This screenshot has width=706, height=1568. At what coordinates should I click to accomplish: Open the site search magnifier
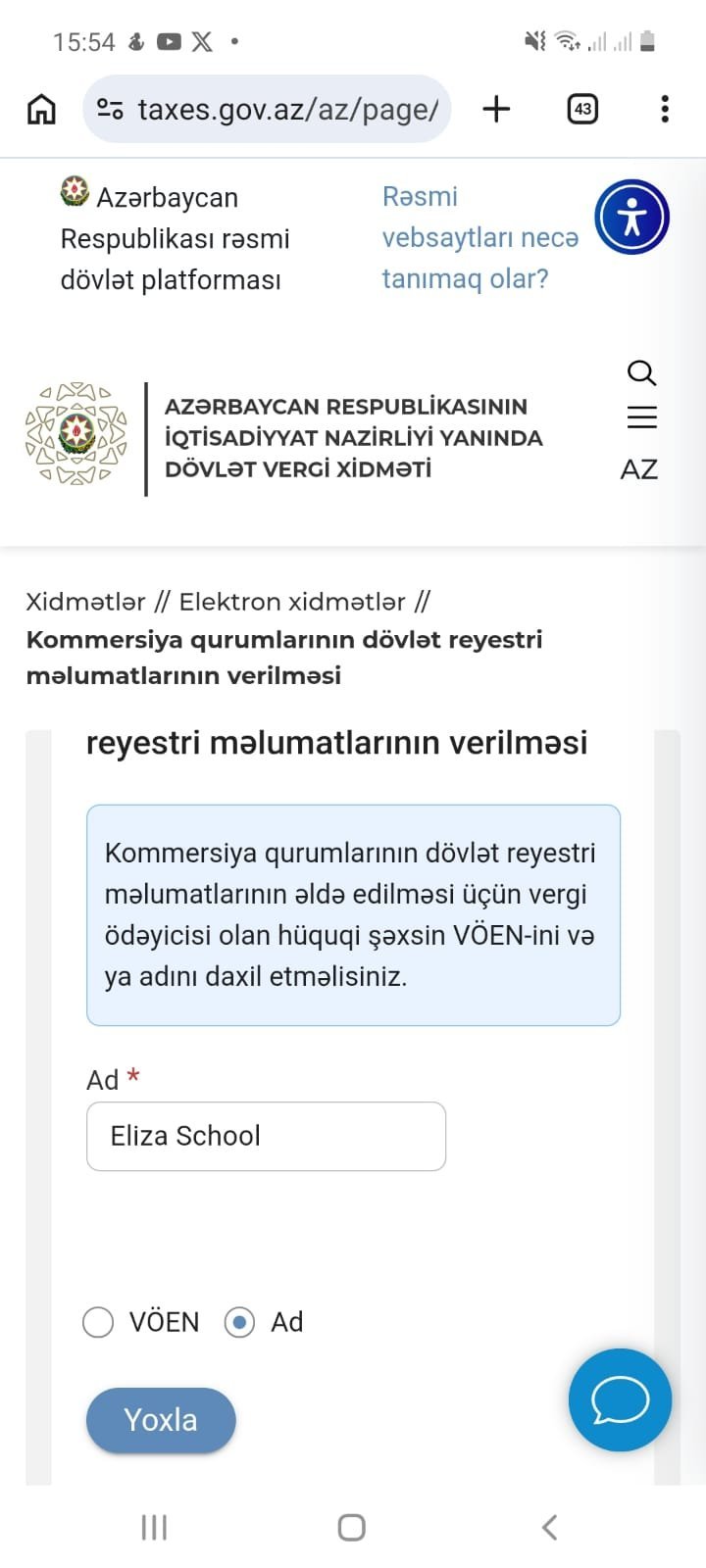641,372
